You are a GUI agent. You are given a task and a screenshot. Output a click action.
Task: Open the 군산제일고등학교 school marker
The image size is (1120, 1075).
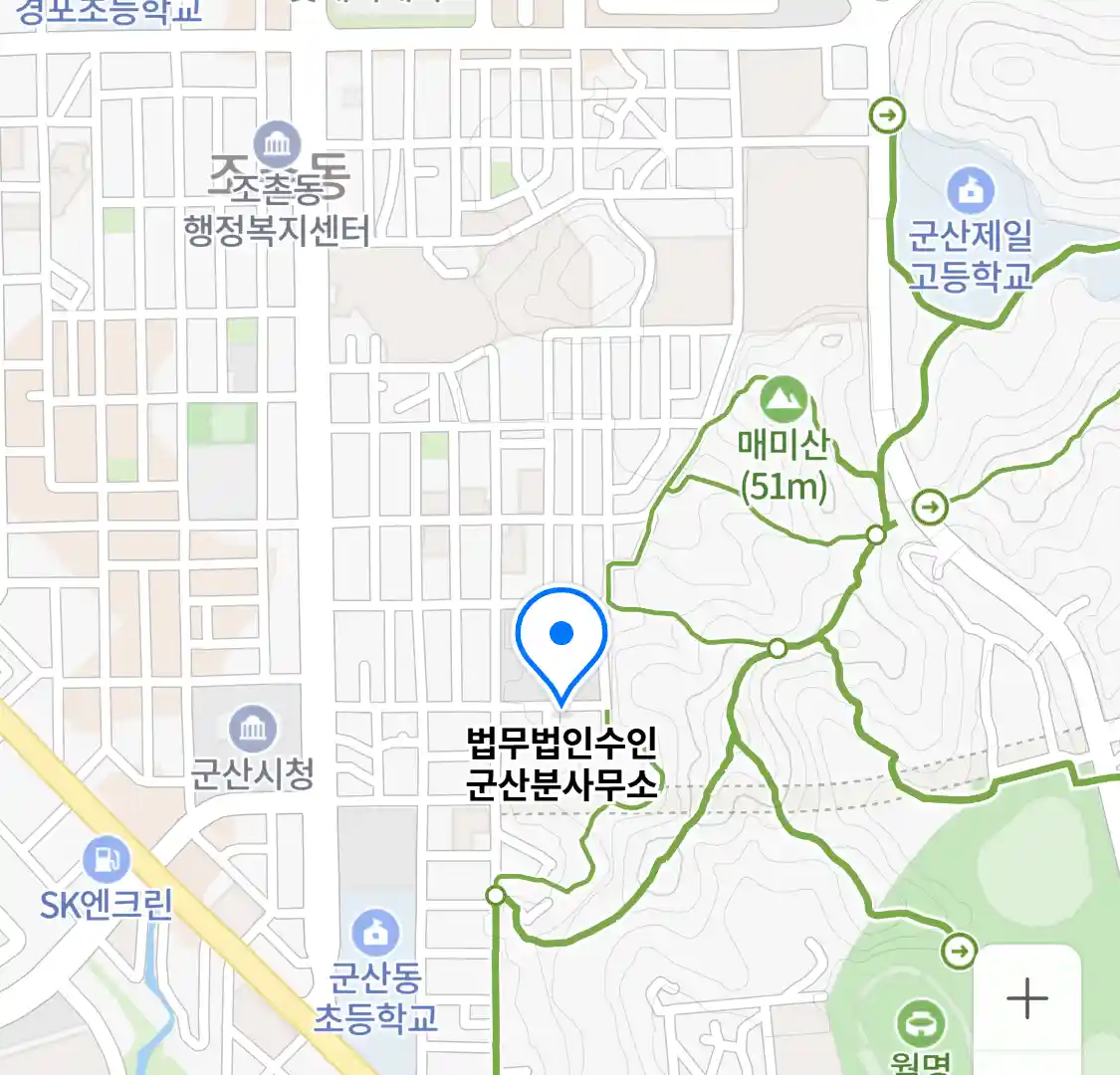tap(970, 189)
